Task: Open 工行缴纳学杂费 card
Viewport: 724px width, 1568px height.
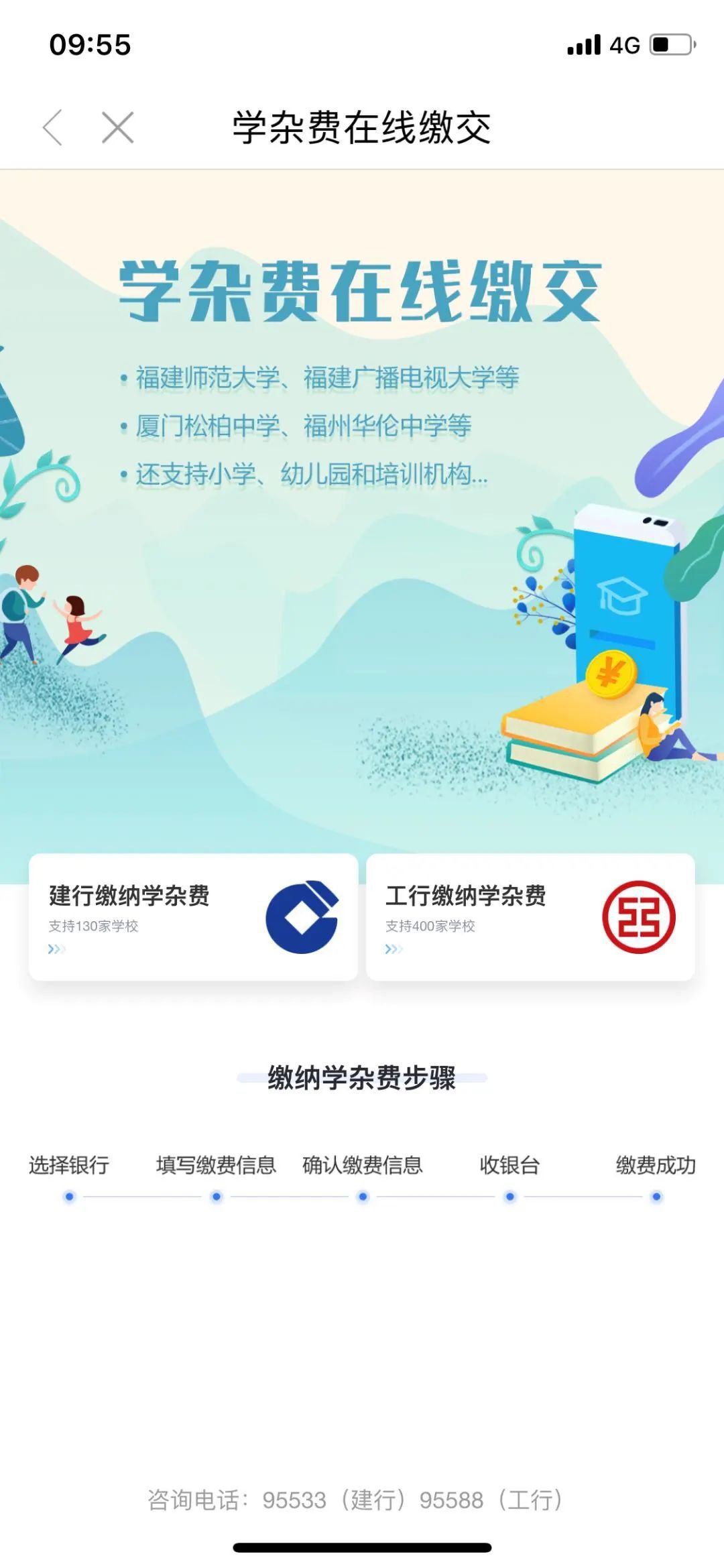Action: click(530, 916)
